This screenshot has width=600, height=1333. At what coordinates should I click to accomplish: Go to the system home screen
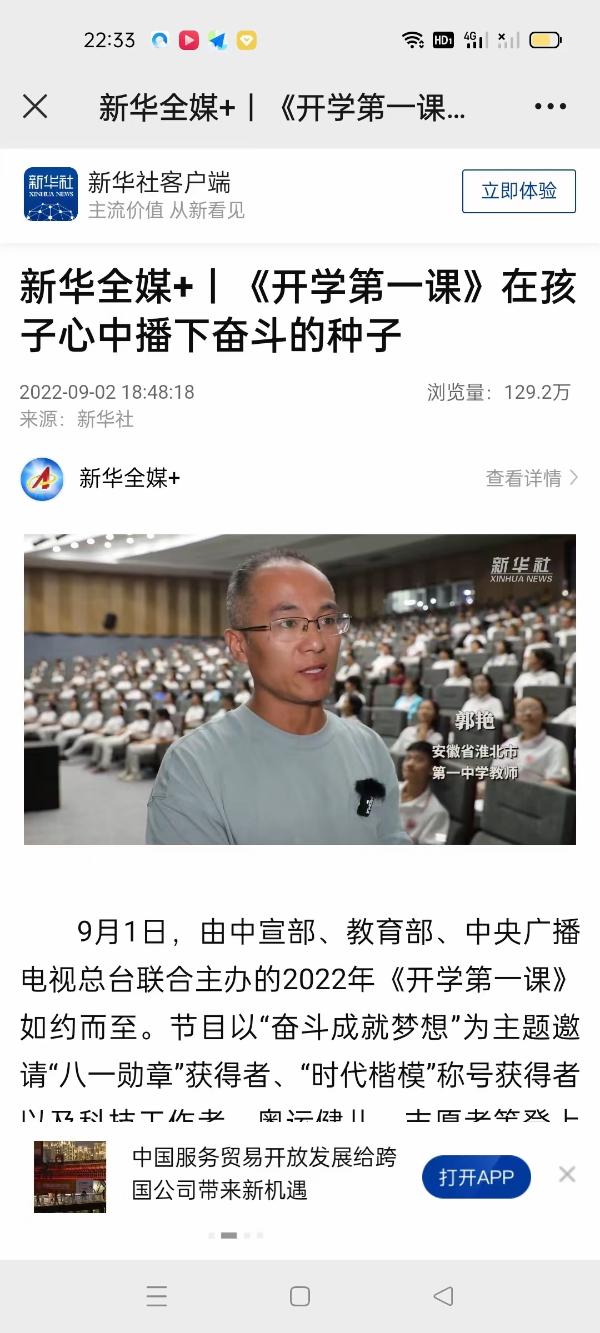click(300, 1296)
